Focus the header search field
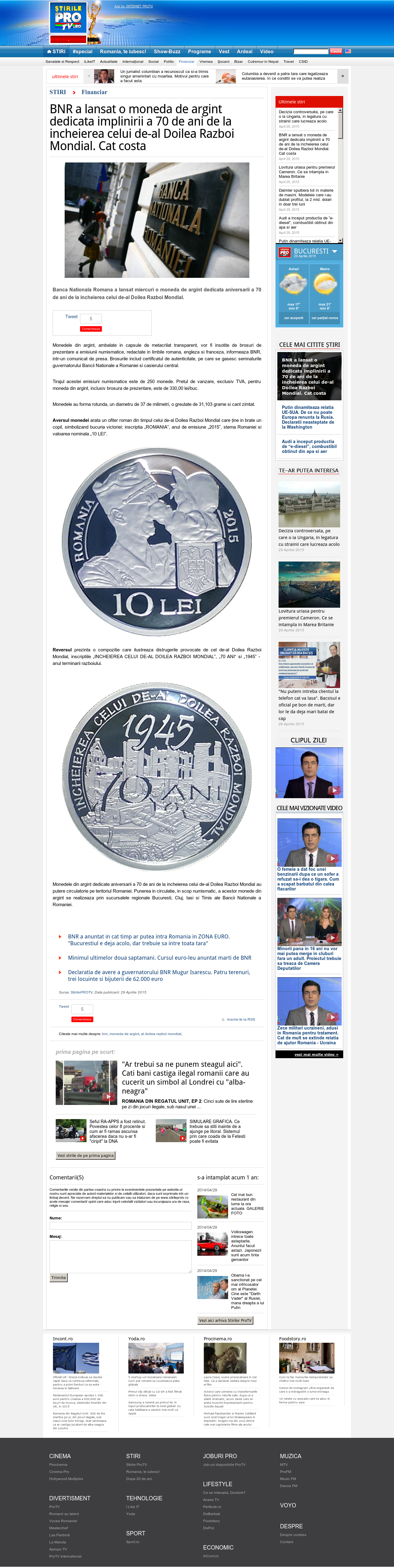The image size is (394, 1568). click(311, 52)
